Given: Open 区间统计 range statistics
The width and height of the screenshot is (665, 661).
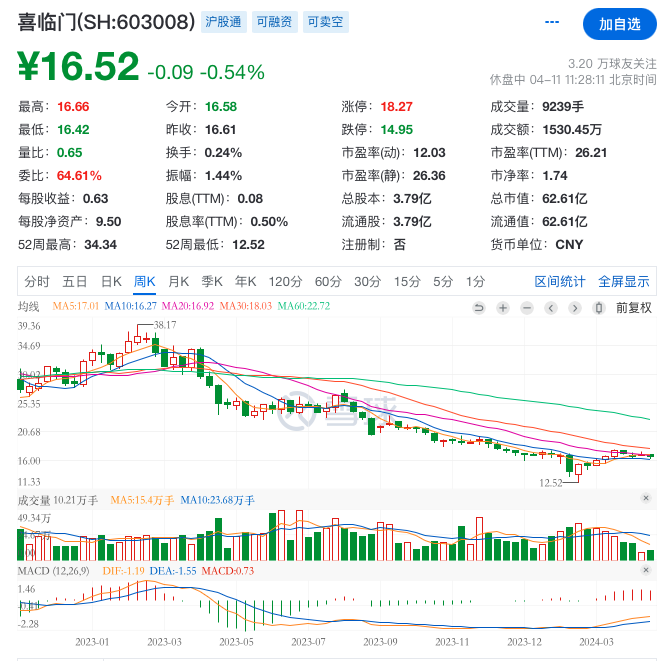Looking at the screenshot, I should (x=560, y=281).
